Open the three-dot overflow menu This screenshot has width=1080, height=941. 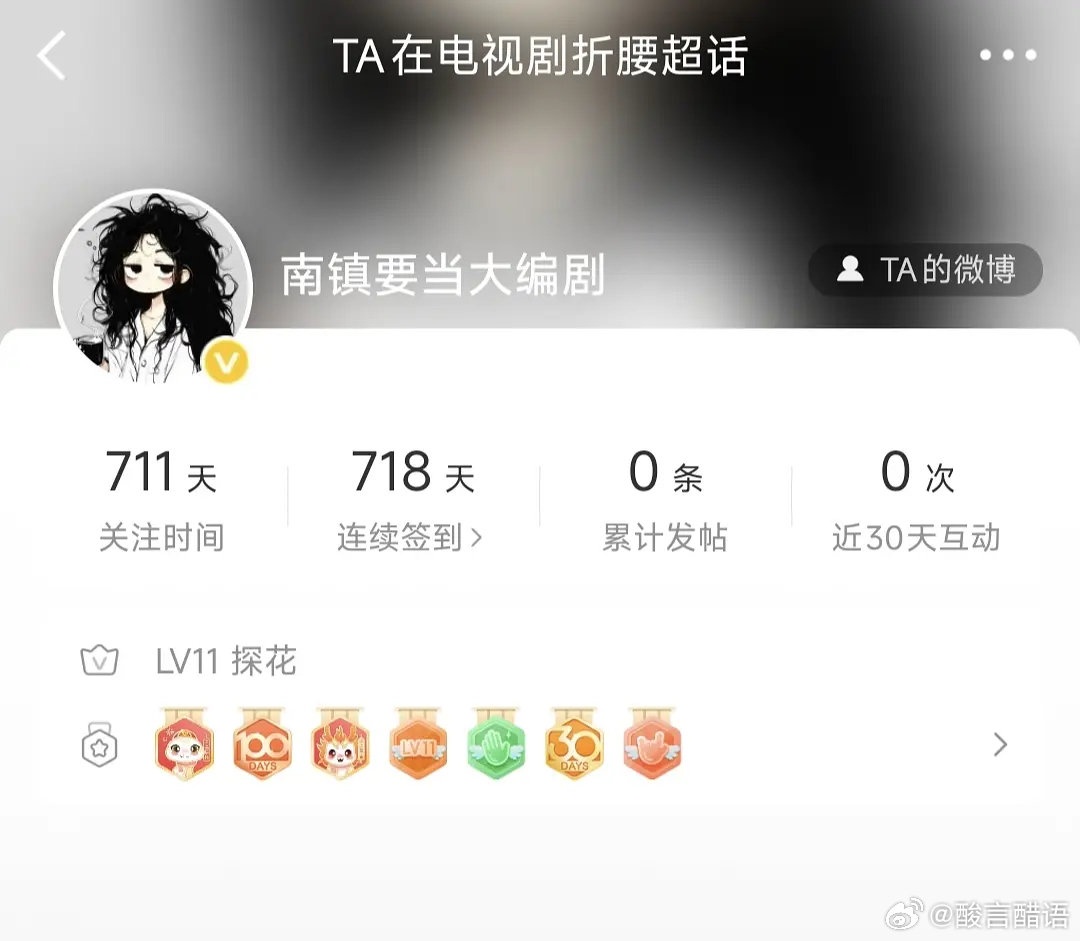(x=1007, y=56)
